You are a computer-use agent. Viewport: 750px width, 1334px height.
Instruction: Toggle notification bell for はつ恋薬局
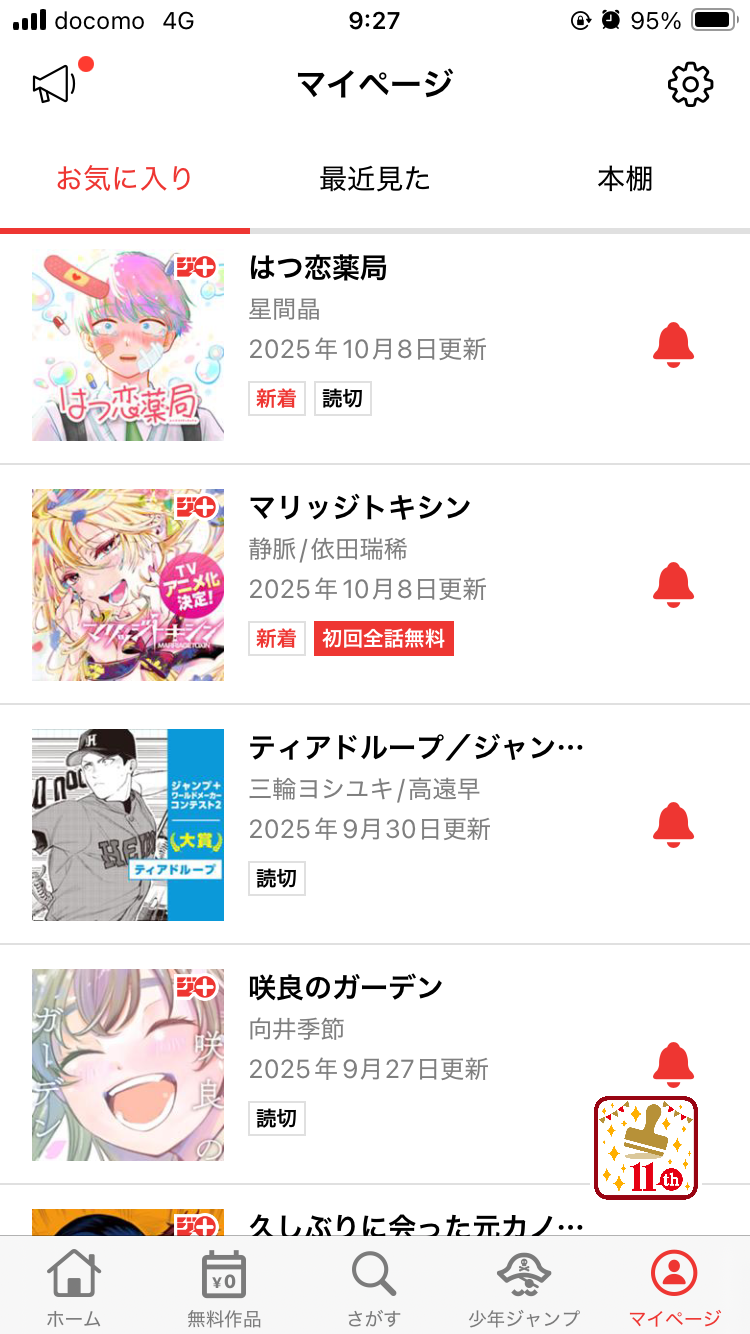[x=673, y=345]
